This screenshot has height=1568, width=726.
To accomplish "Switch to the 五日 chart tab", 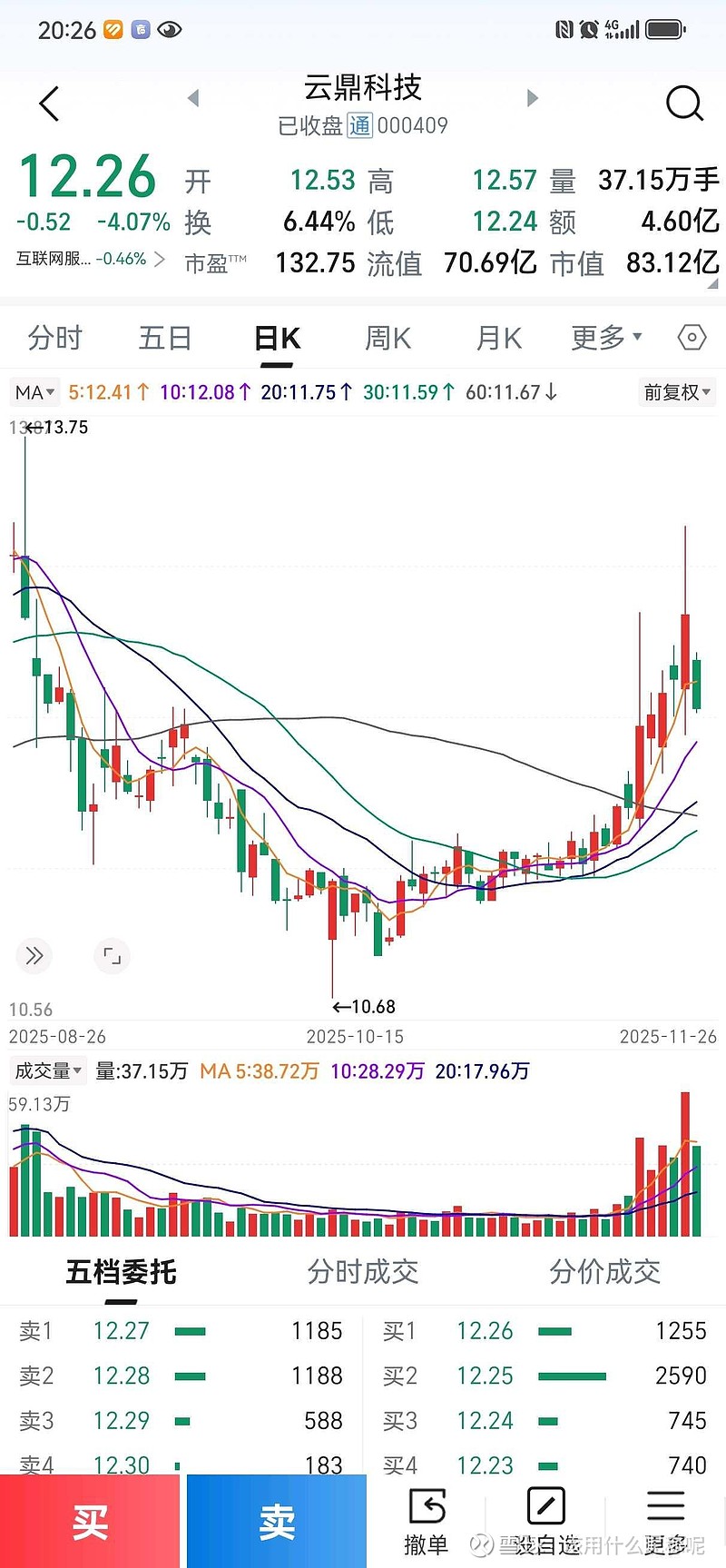I will [x=165, y=338].
